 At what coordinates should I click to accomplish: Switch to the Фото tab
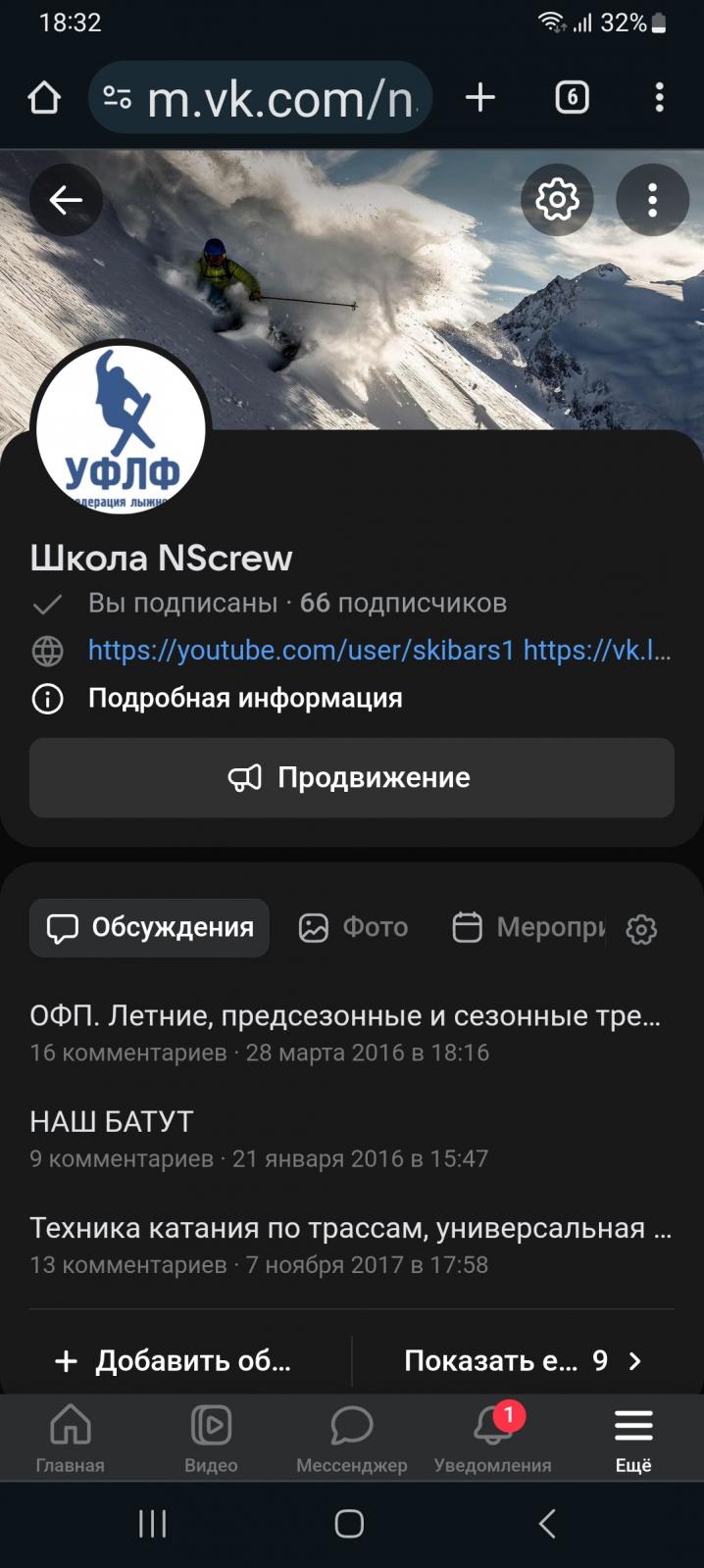(354, 928)
